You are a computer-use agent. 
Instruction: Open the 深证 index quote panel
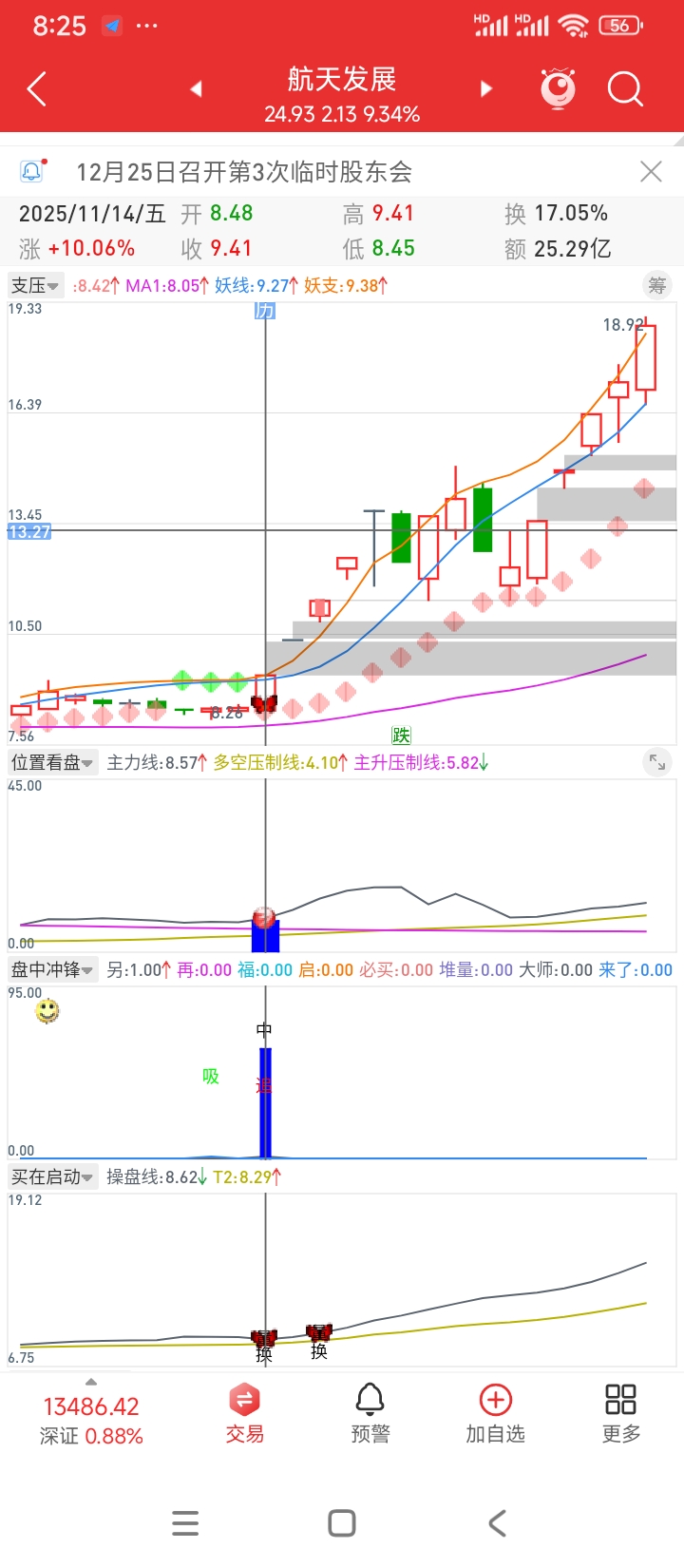[91, 1420]
